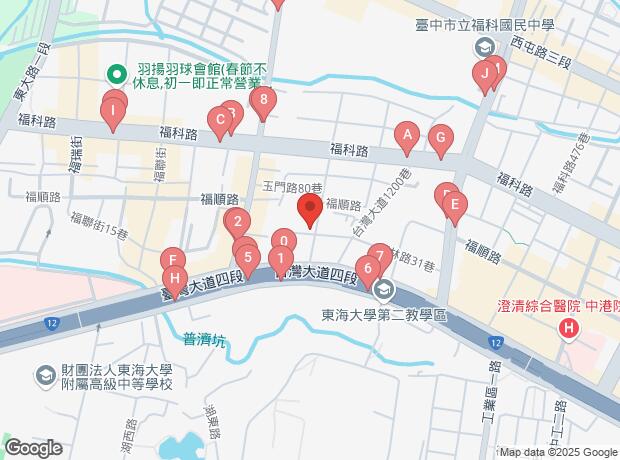Open the numbered marker 8
The height and width of the screenshot is (460, 620).
[x=263, y=100]
